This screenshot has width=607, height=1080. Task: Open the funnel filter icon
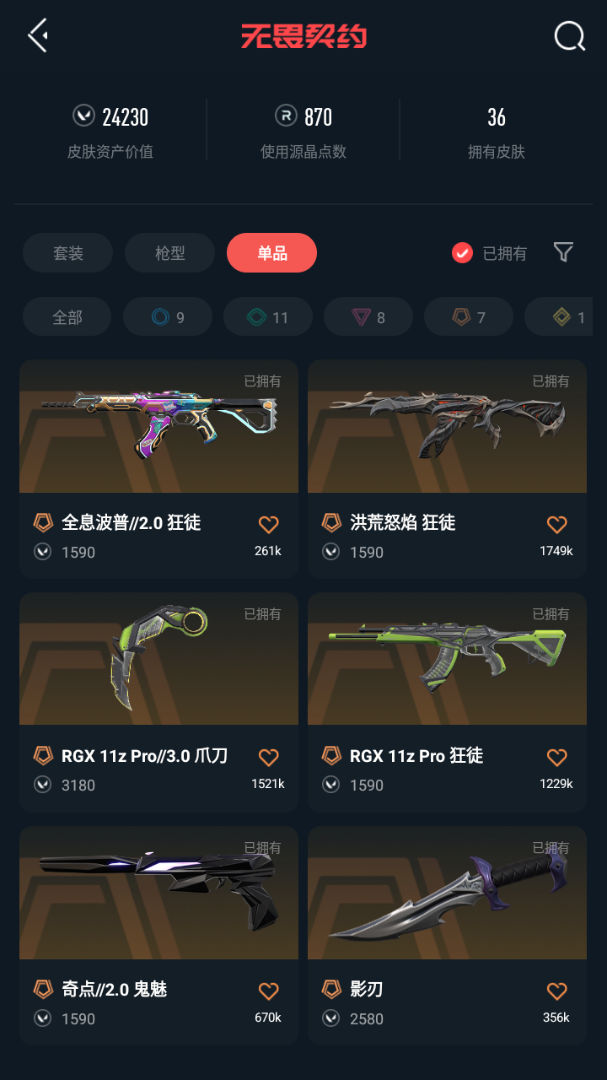click(x=564, y=252)
